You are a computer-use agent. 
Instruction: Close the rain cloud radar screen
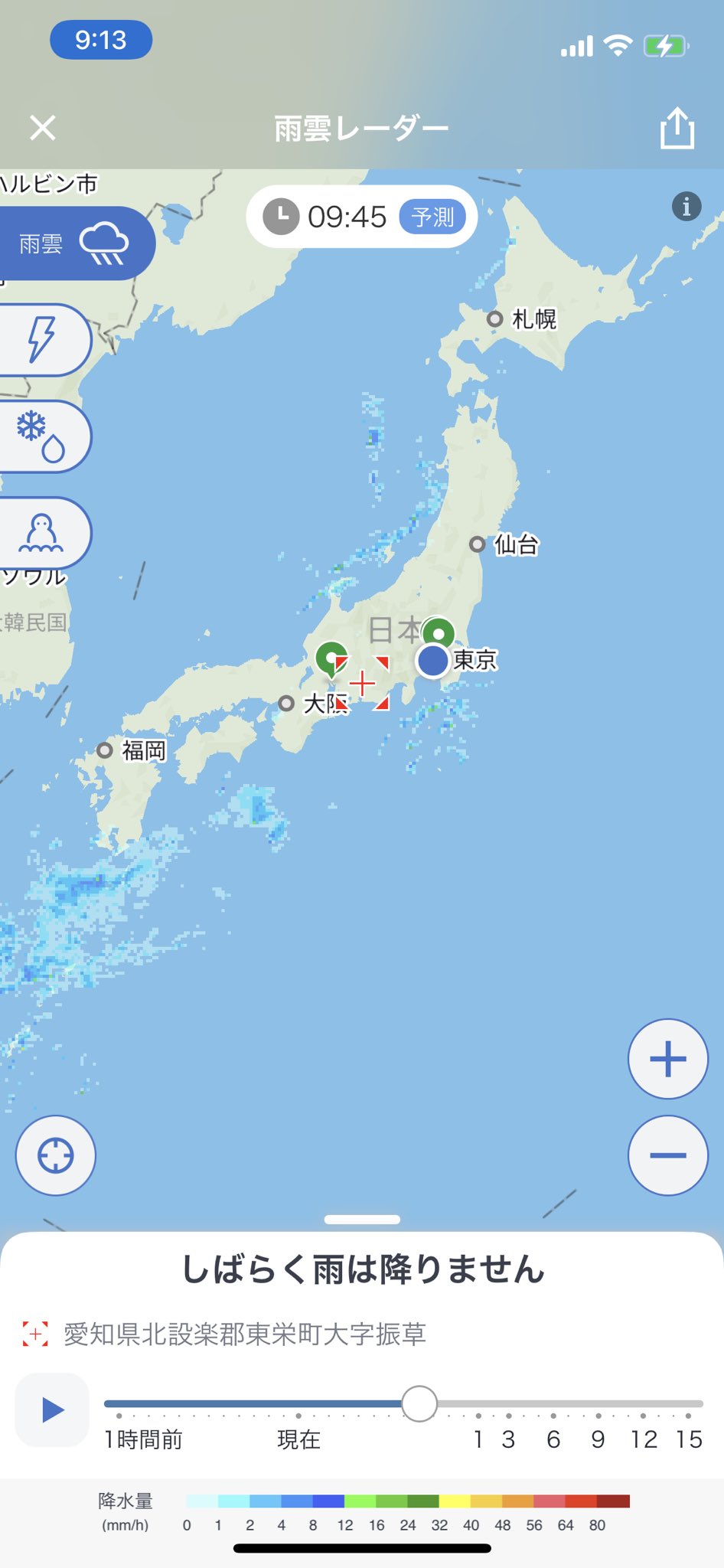(x=43, y=128)
